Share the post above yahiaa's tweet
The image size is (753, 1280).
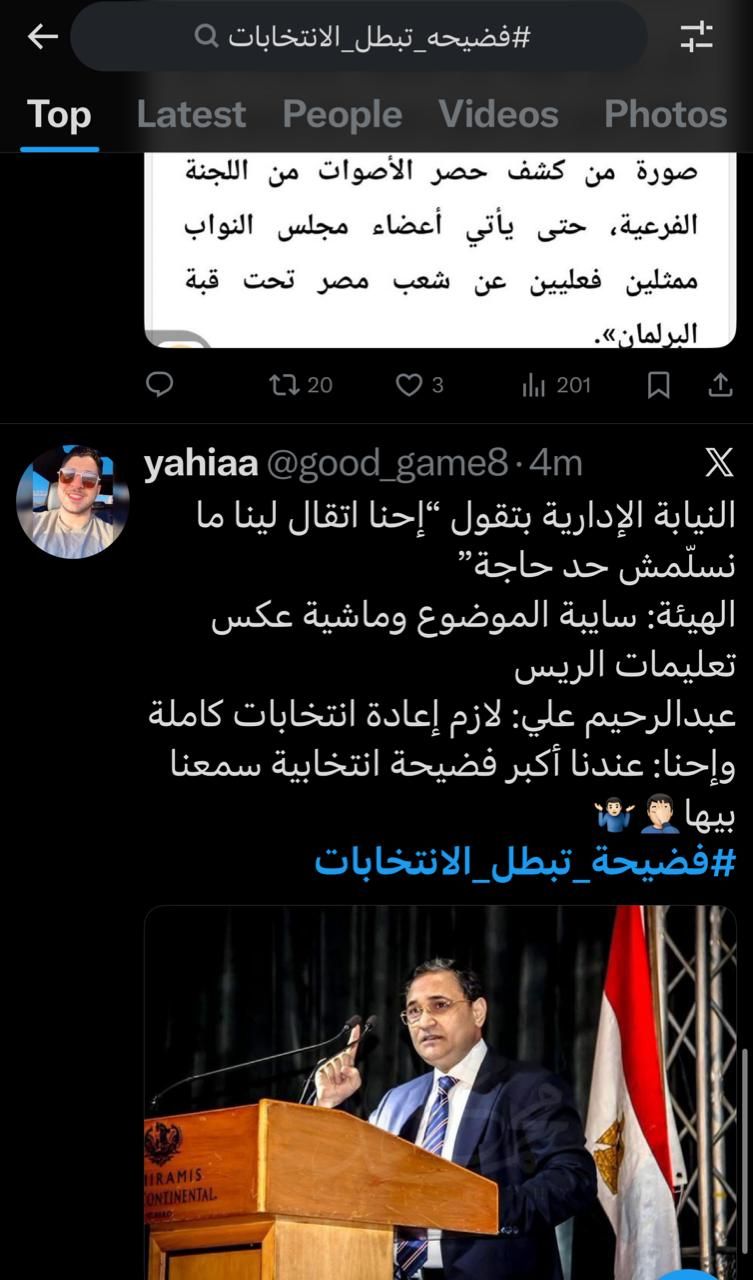[720, 385]
